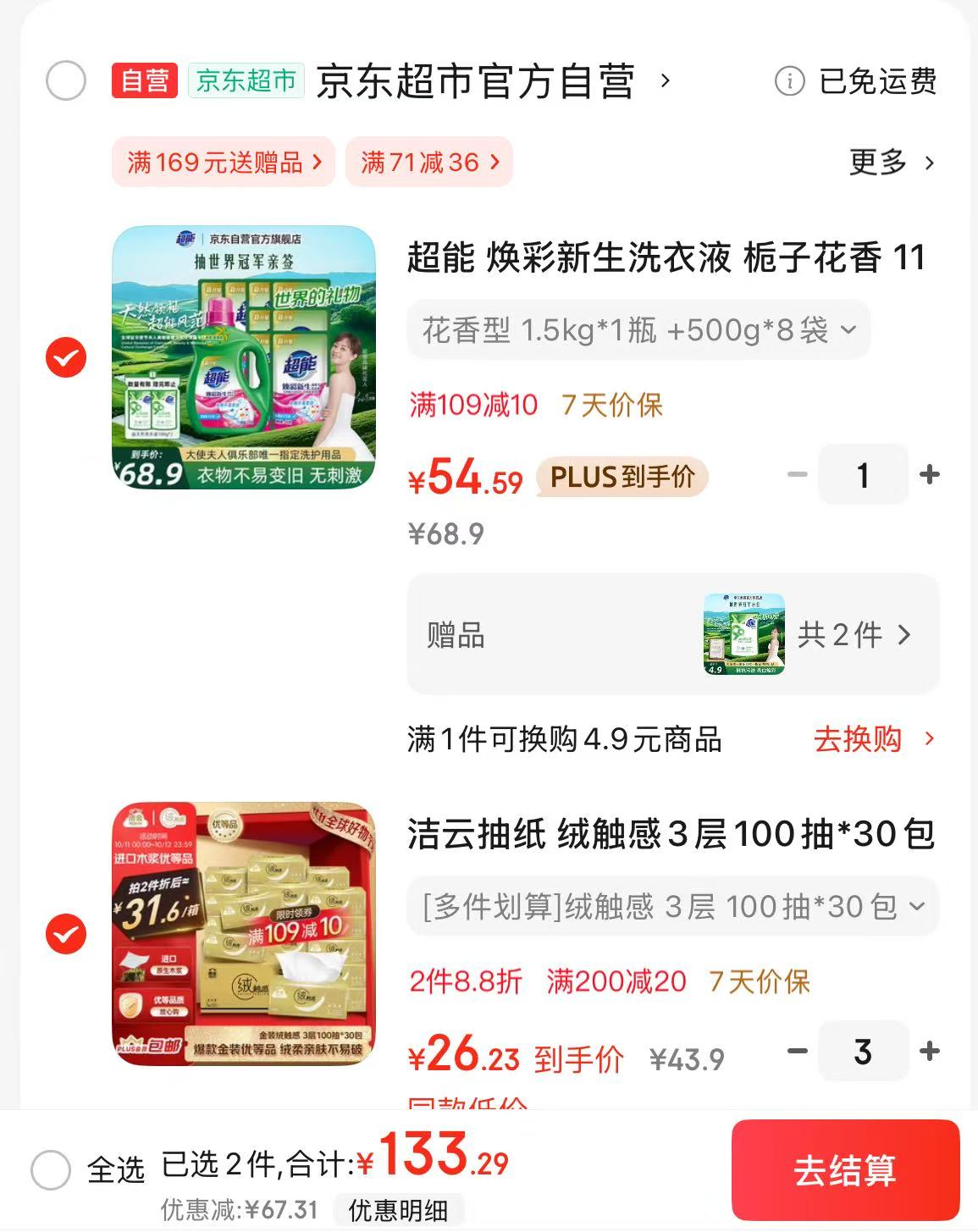Increase 超能洗衣液 quantity by one
978x1232 pixels.
[930, 475]
